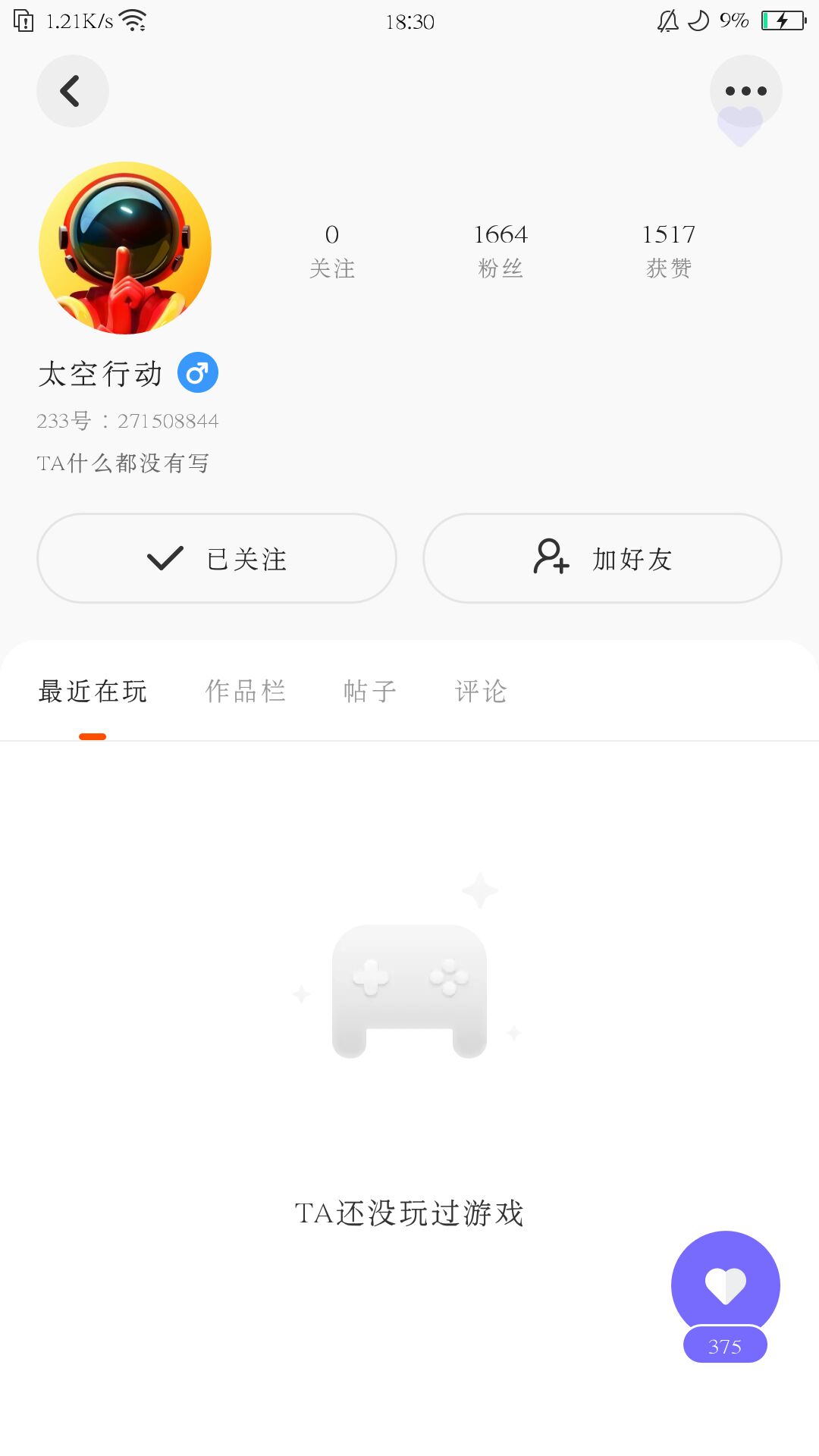Unfollow by tapping 已关注
The image size is (819, 1456).
[x=217, y=558]
